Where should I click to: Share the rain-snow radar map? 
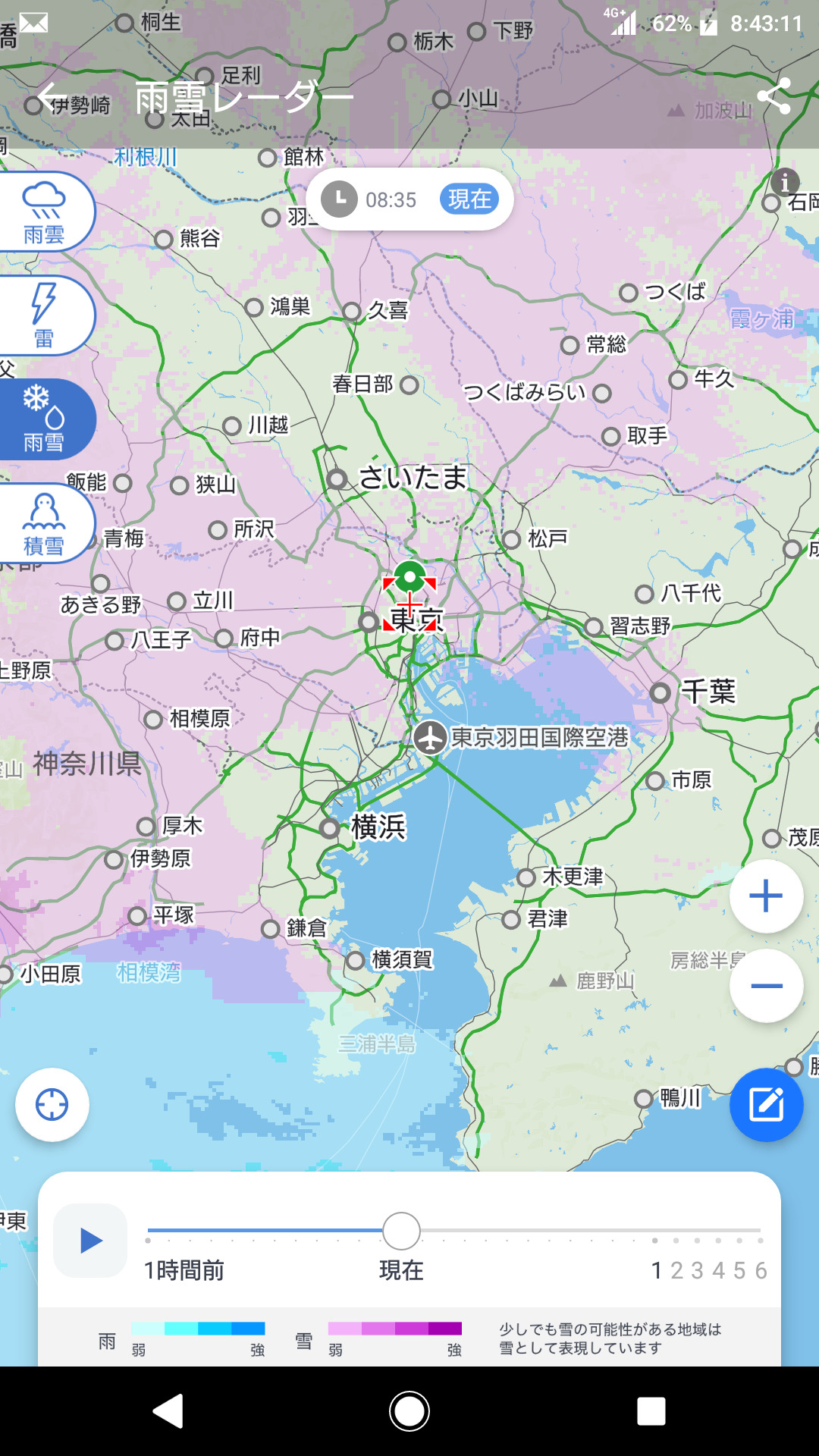(x=774, y=96)
